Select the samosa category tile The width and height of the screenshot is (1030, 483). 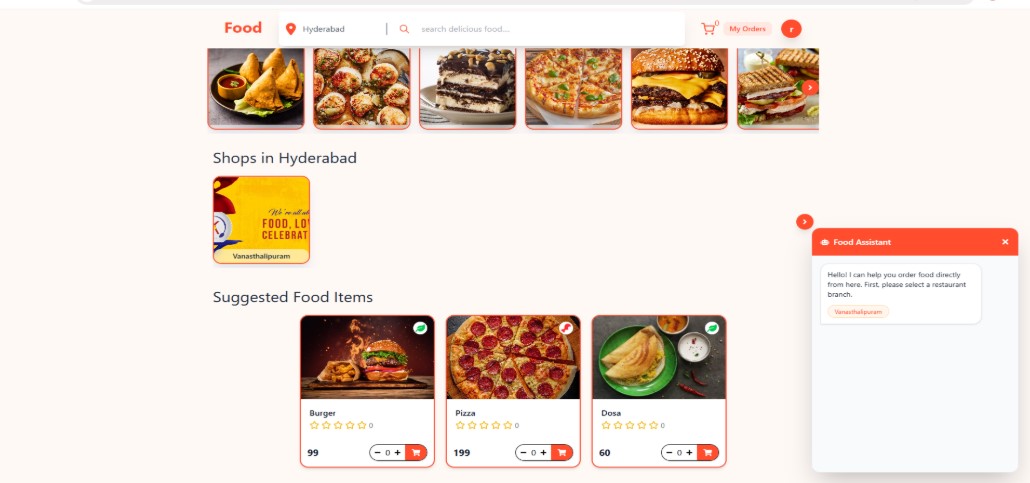coord(256,88)
